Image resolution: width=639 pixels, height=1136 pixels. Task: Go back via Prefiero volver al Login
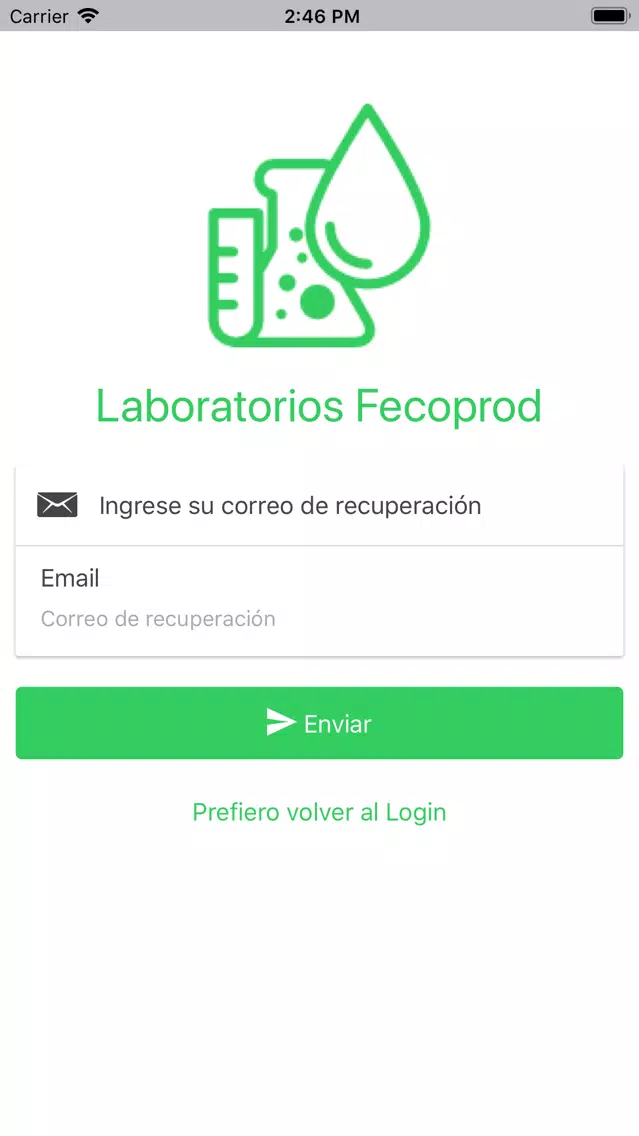[x=319, y=812]
